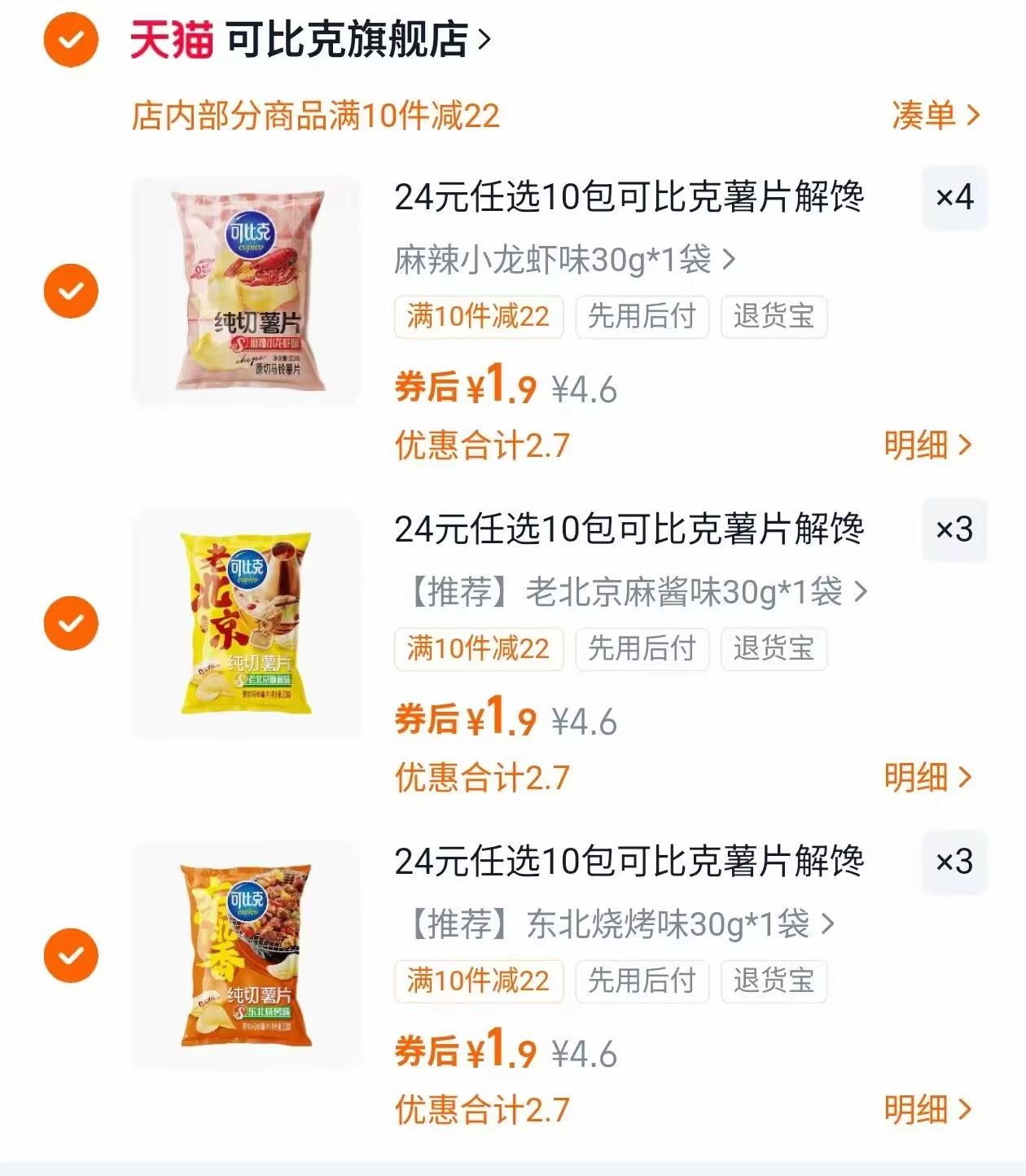Click the ×4 quantity control
This screenshot has height=1176, width=1026.
point(954,195)
